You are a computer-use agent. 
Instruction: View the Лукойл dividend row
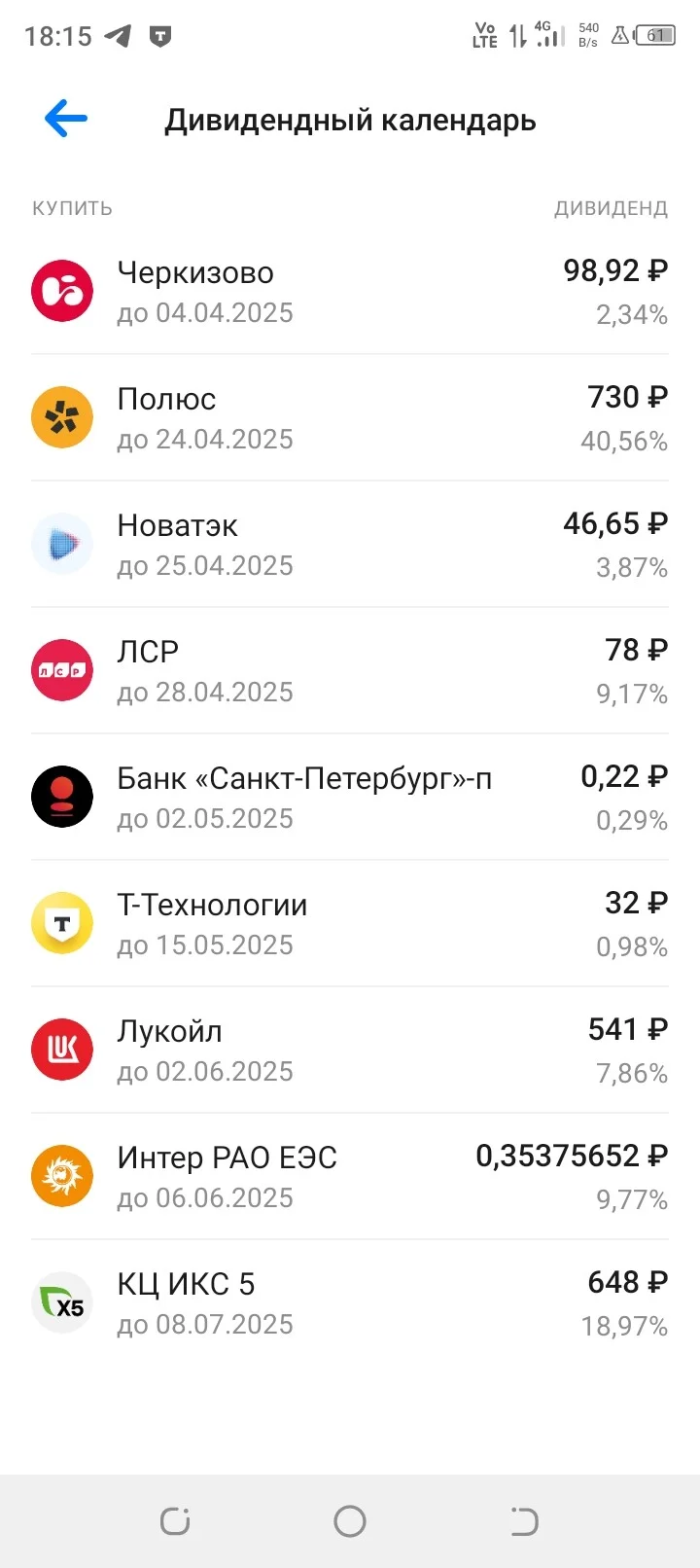pyautogui.click(x=350, y=1050)
